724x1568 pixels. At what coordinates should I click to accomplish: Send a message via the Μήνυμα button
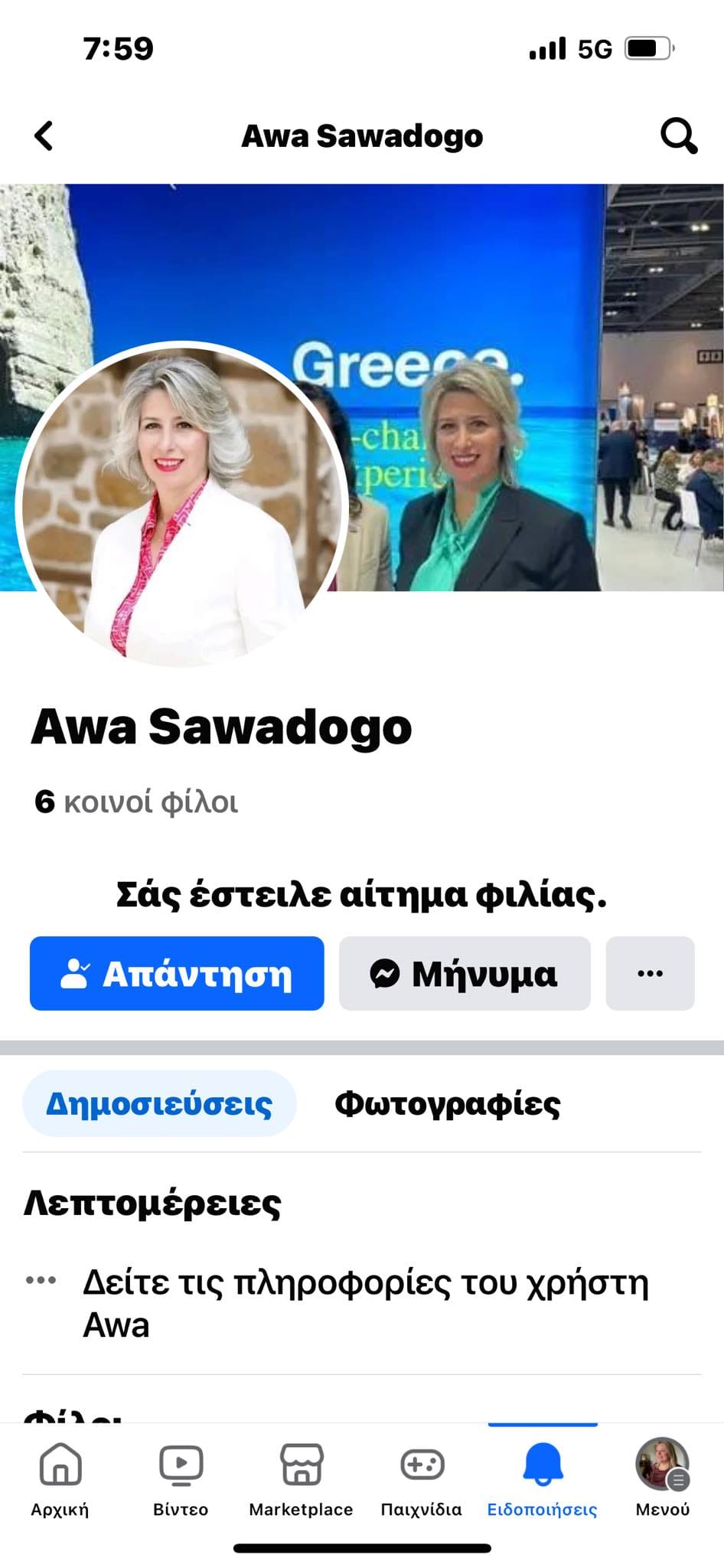click(x=465, y=974)
